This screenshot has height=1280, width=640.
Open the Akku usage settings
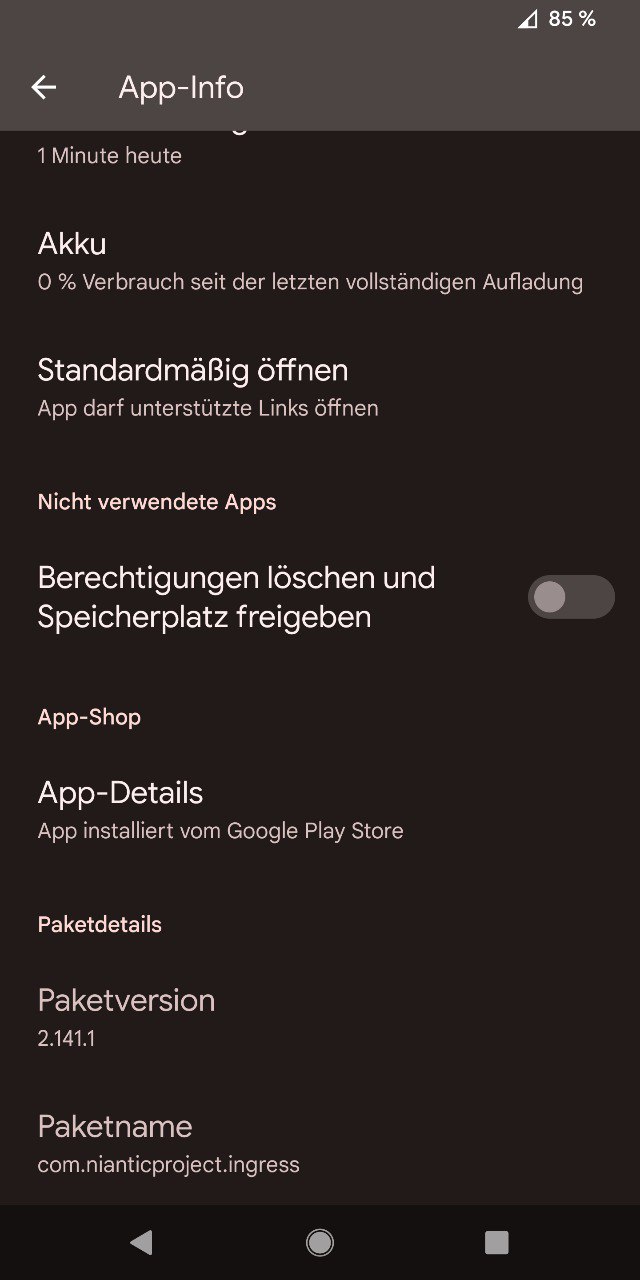click(310, 262)
